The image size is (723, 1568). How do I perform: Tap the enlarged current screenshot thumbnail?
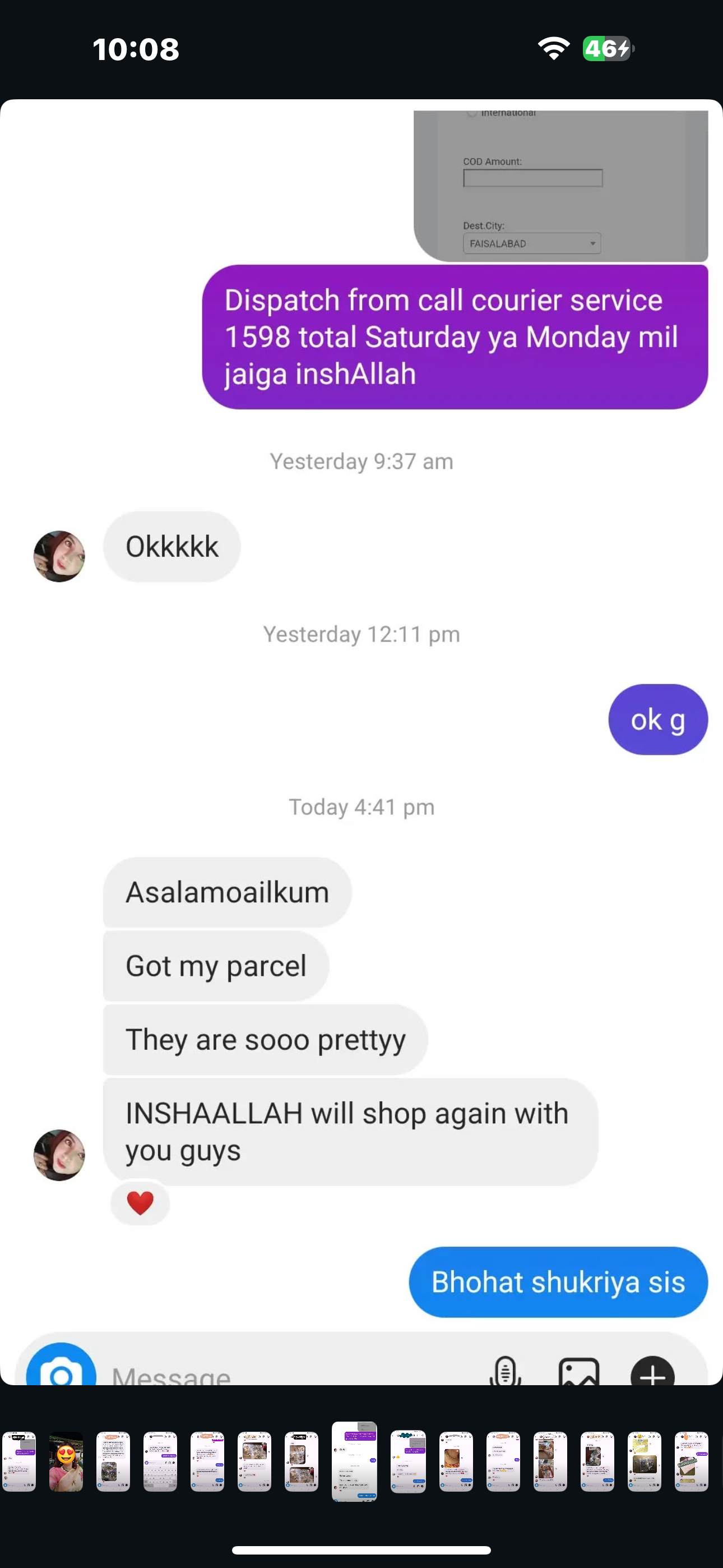354,1461
